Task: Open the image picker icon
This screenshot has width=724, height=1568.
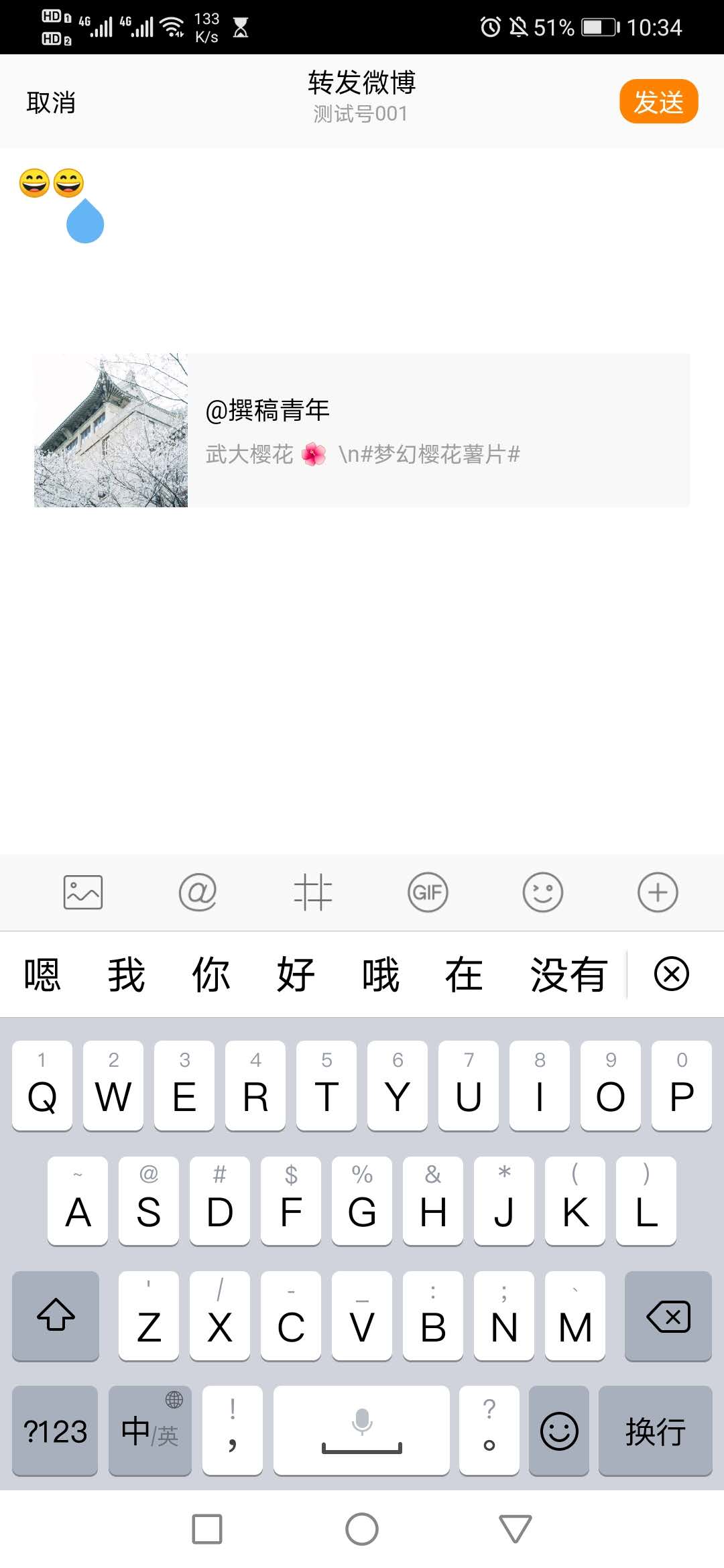Action: pos(83,892)
